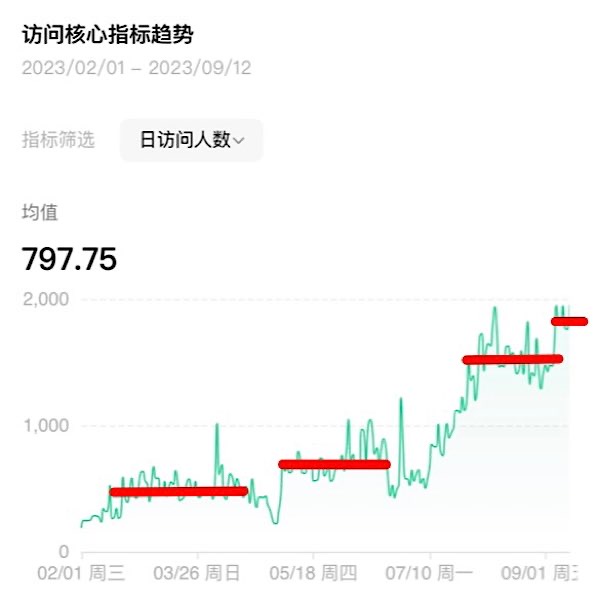The image size is (600, 600).
Task: Open the 日访问人数 metric dropdown
Action: [191, 141]
